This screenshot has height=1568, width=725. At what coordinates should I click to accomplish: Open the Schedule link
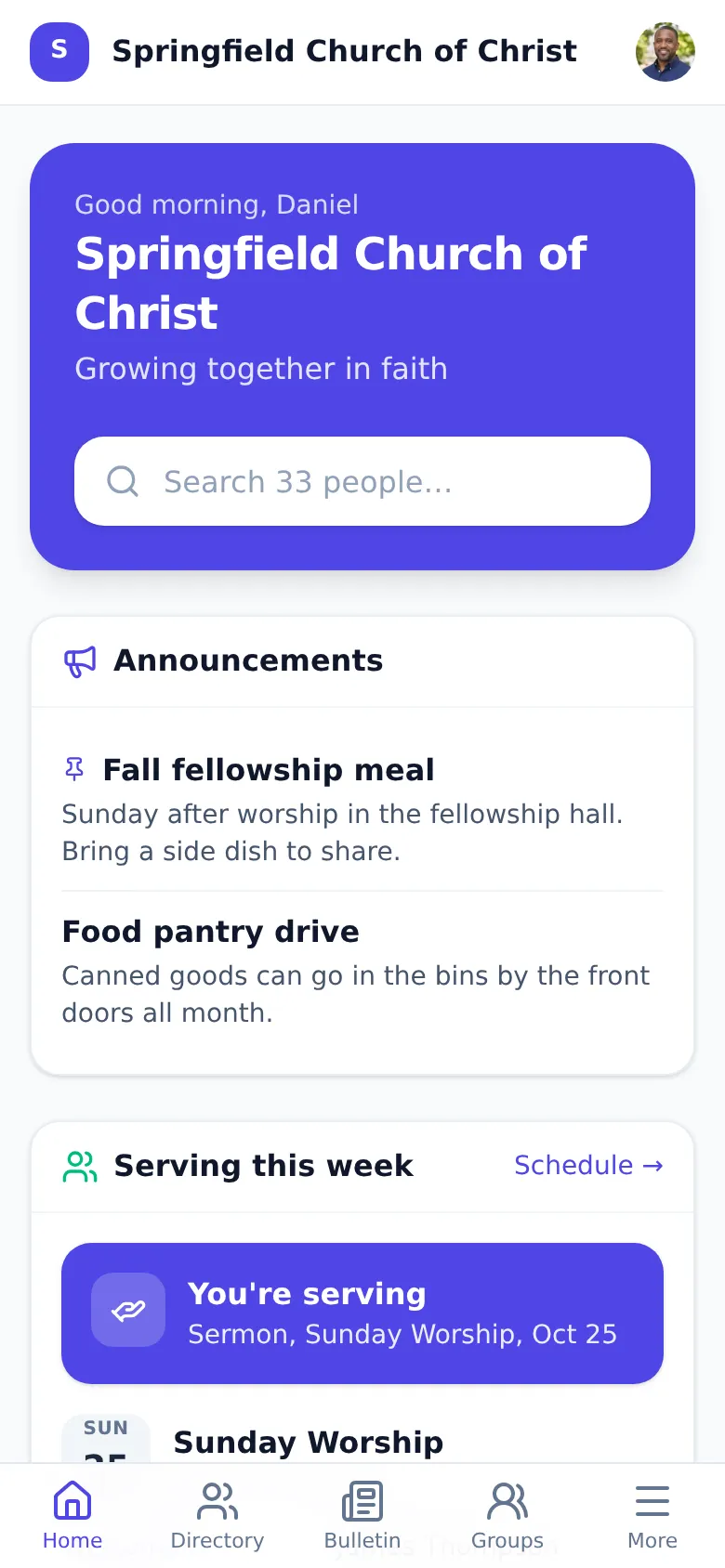[588, 1165]
